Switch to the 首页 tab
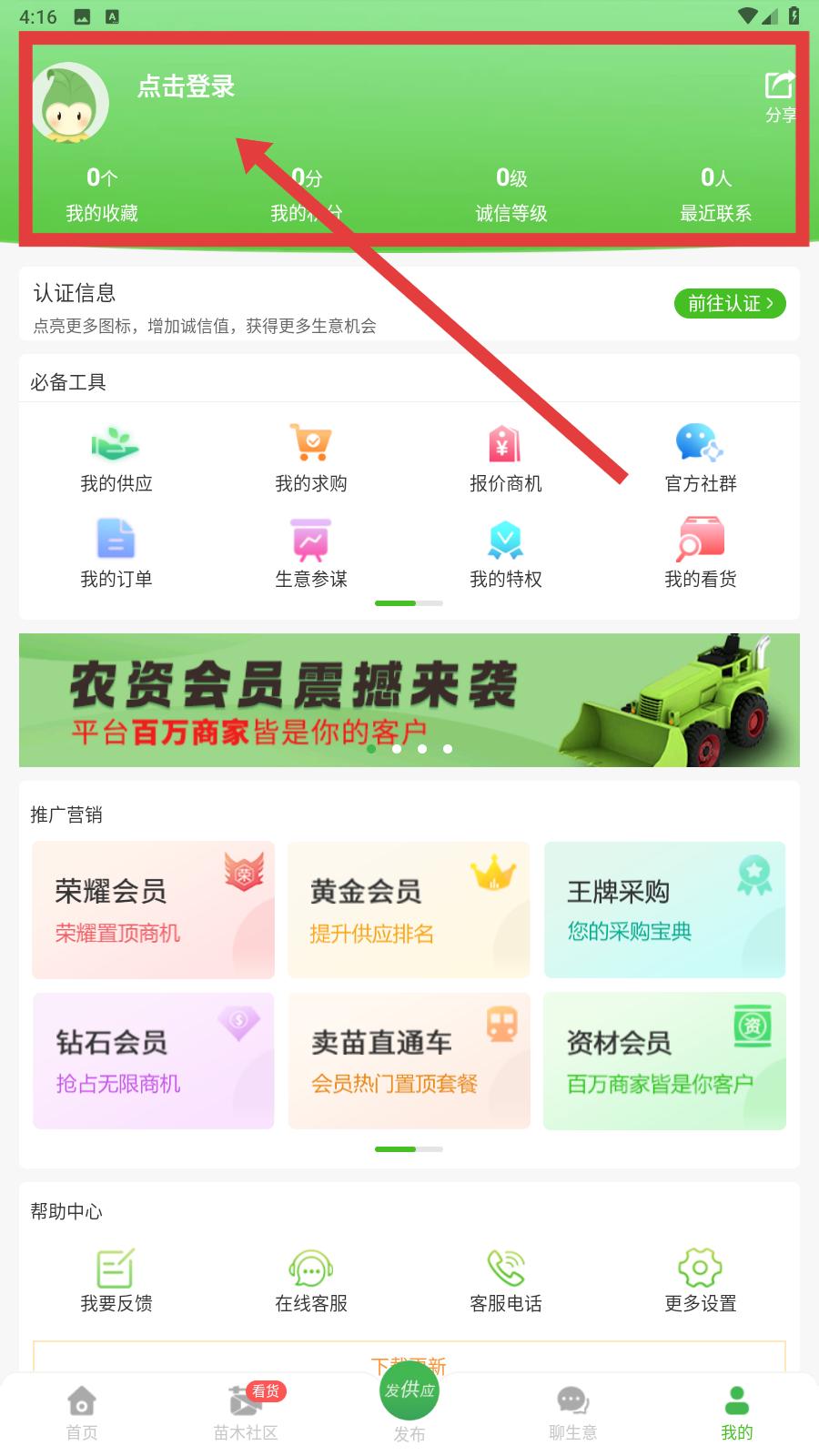Image resolution: width=819 pixels, height=1456 pixels. pyautogui.click(x=82, y=1411)
